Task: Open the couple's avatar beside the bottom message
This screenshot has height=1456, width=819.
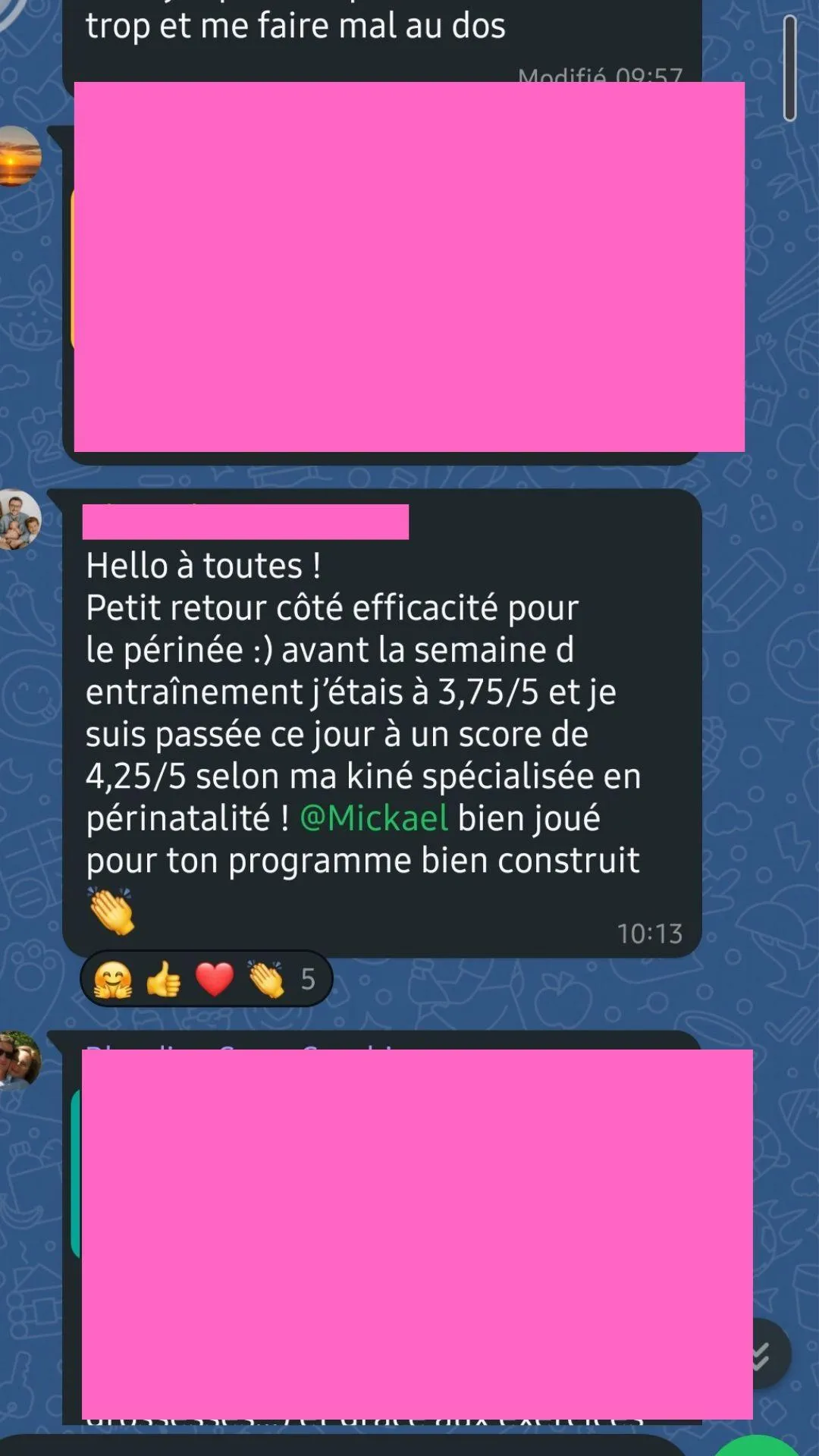Action: [18, 1060]
